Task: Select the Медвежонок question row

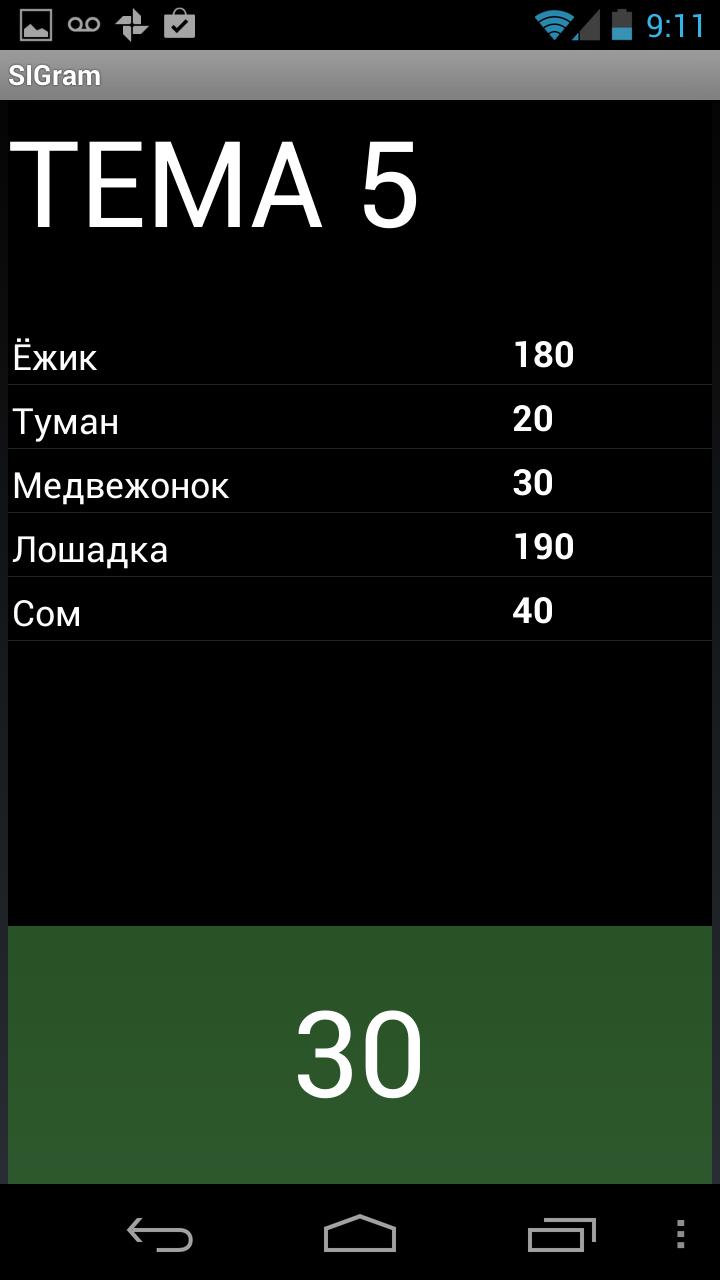Action: (360, 483)
